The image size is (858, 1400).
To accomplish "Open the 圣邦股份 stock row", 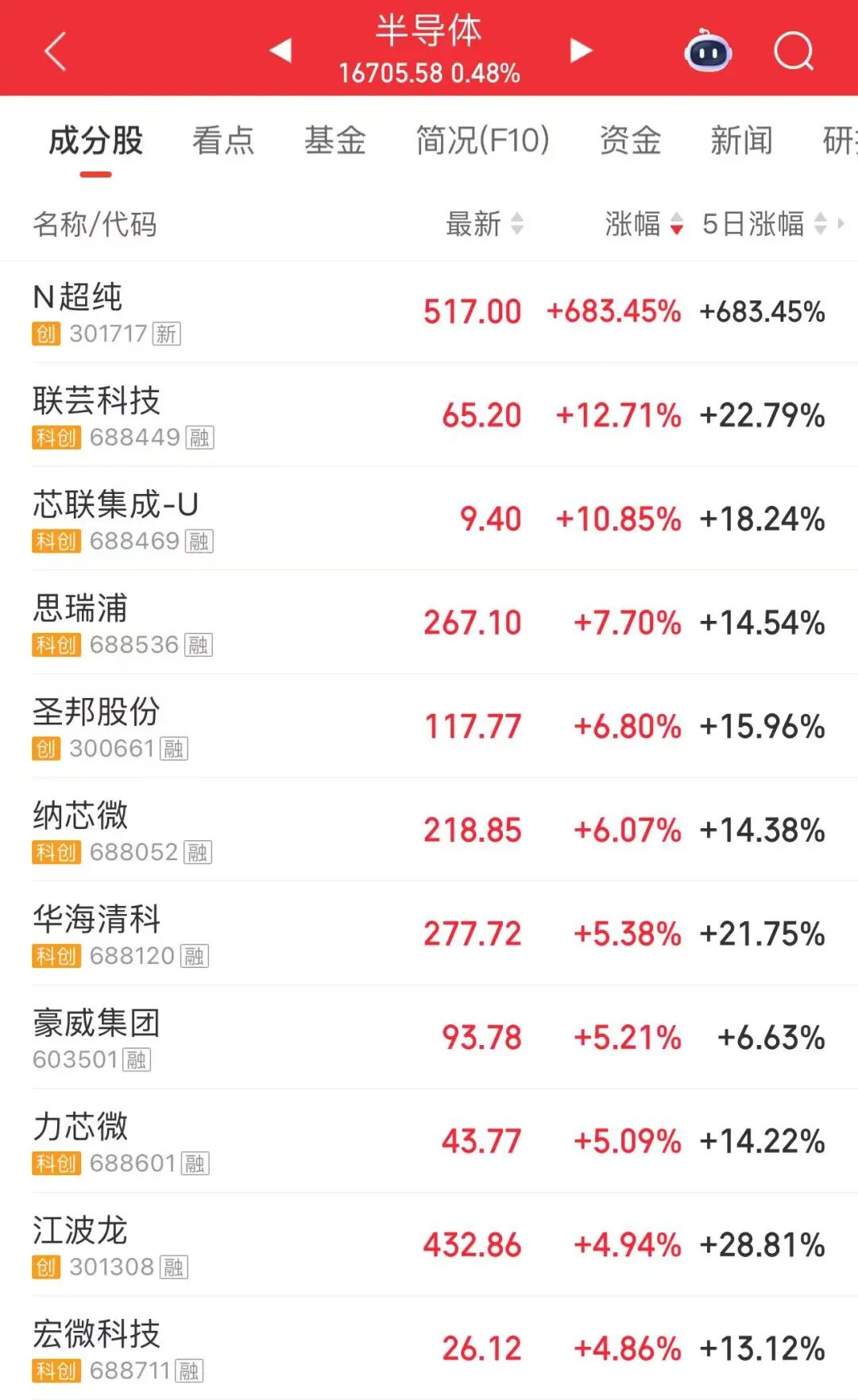I will point(429,726).
